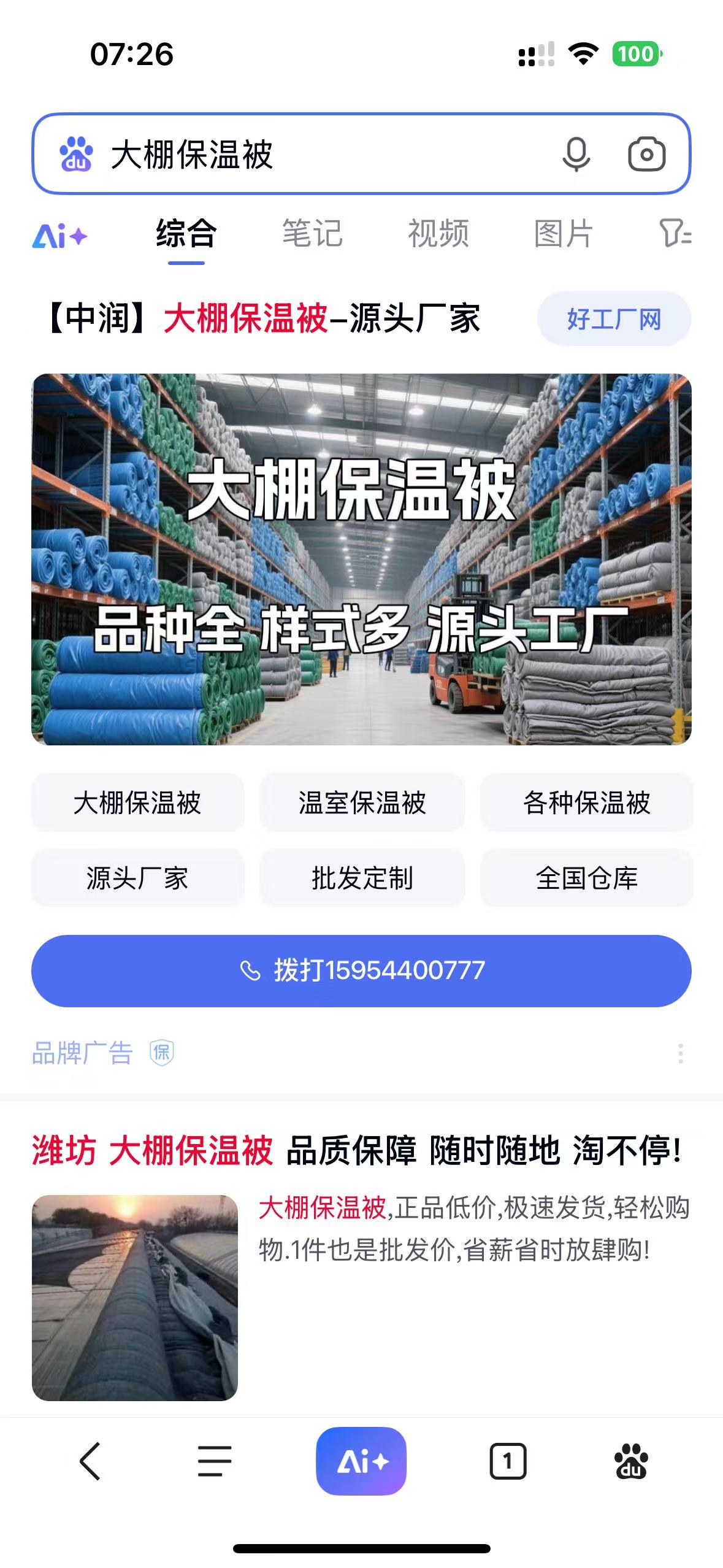
Task: Select the 温室保温被 chip
Action: click(362, 802)
